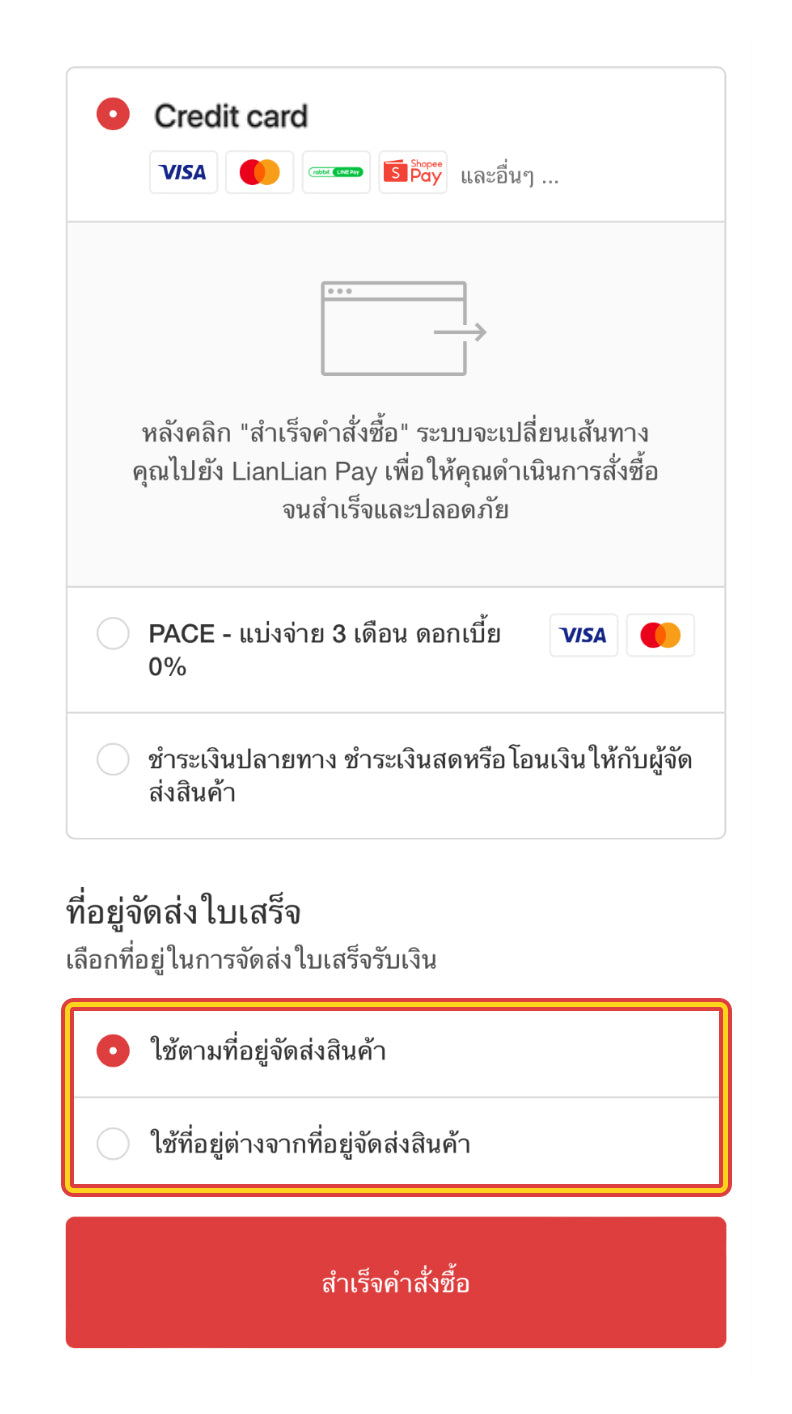The image size is (792, 1414).
Task: Choose PACE 3-month installment payment
Action: [x=113, y=634]
